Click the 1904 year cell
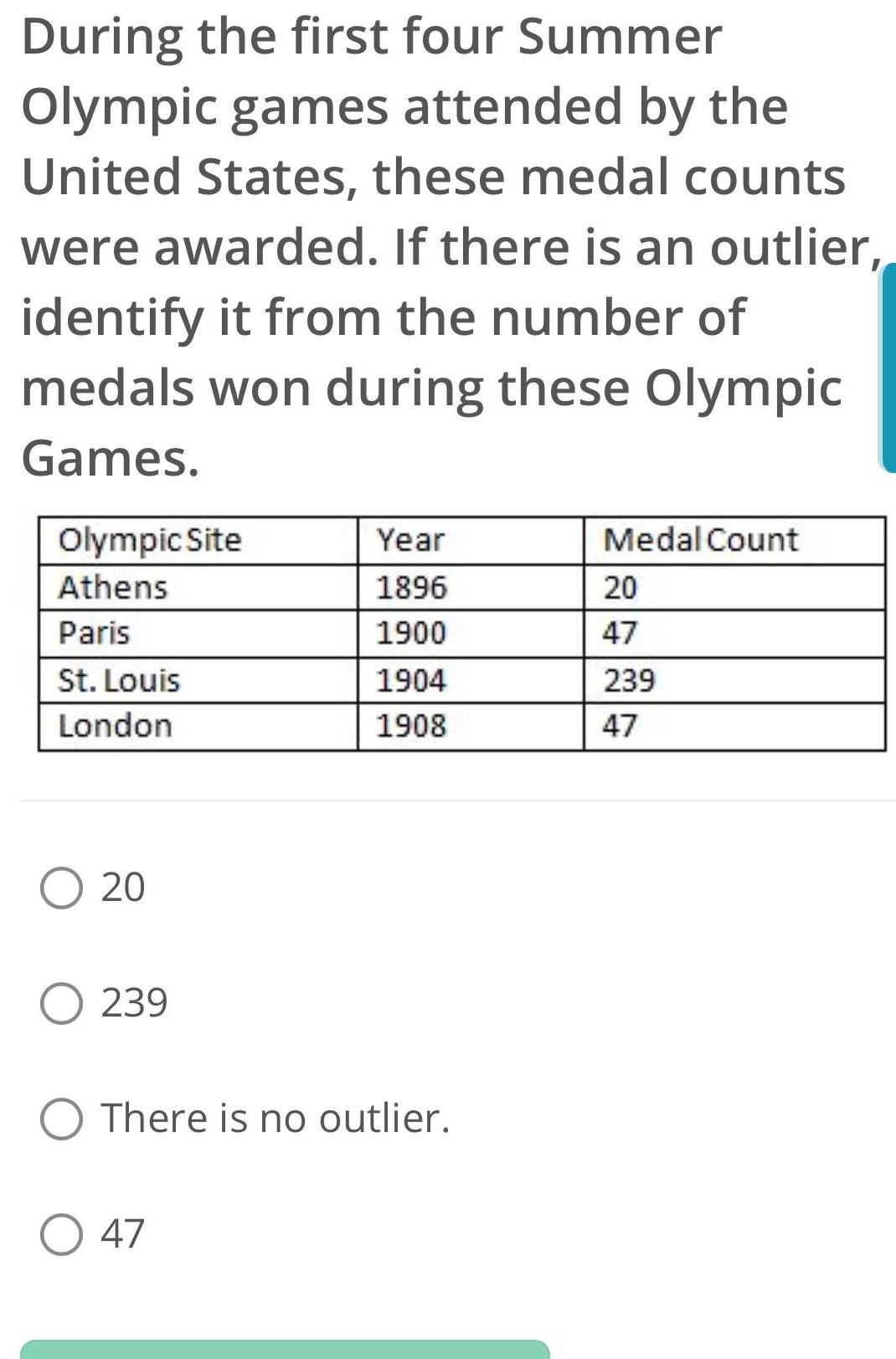The width and height of the screenshot is (896, 1359). (410, 679)
